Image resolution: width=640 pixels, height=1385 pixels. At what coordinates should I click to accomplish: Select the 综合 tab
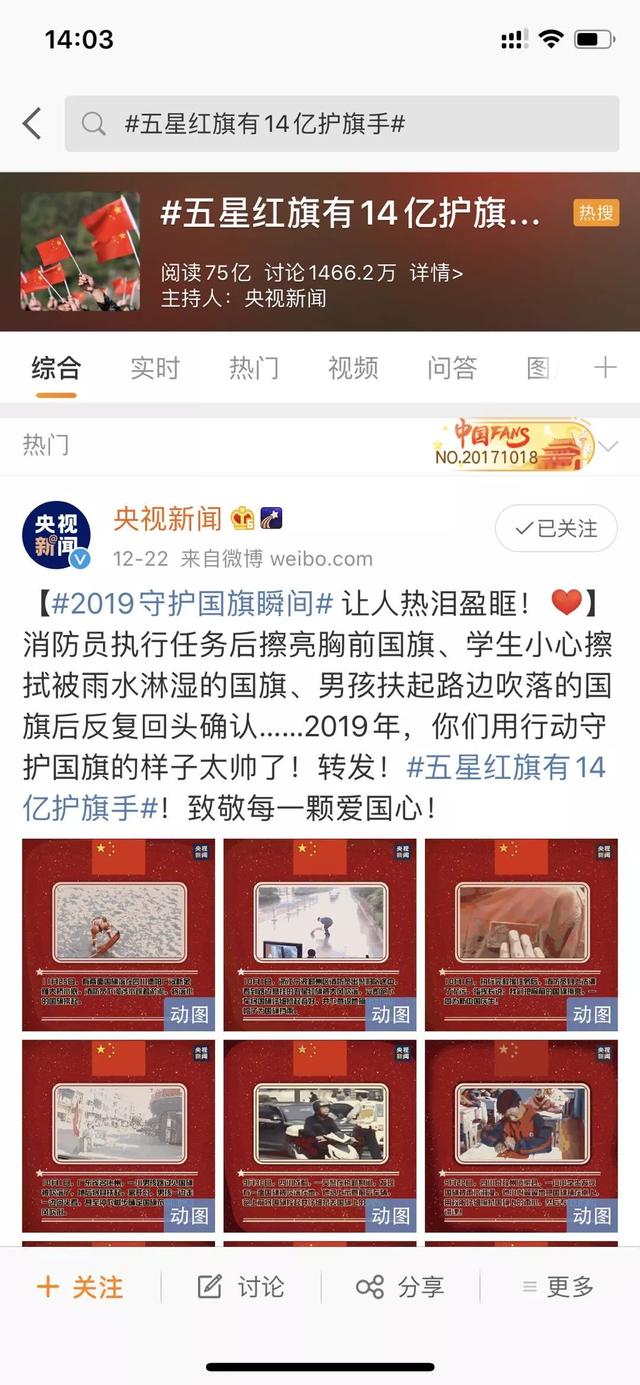tap(56, 368)
